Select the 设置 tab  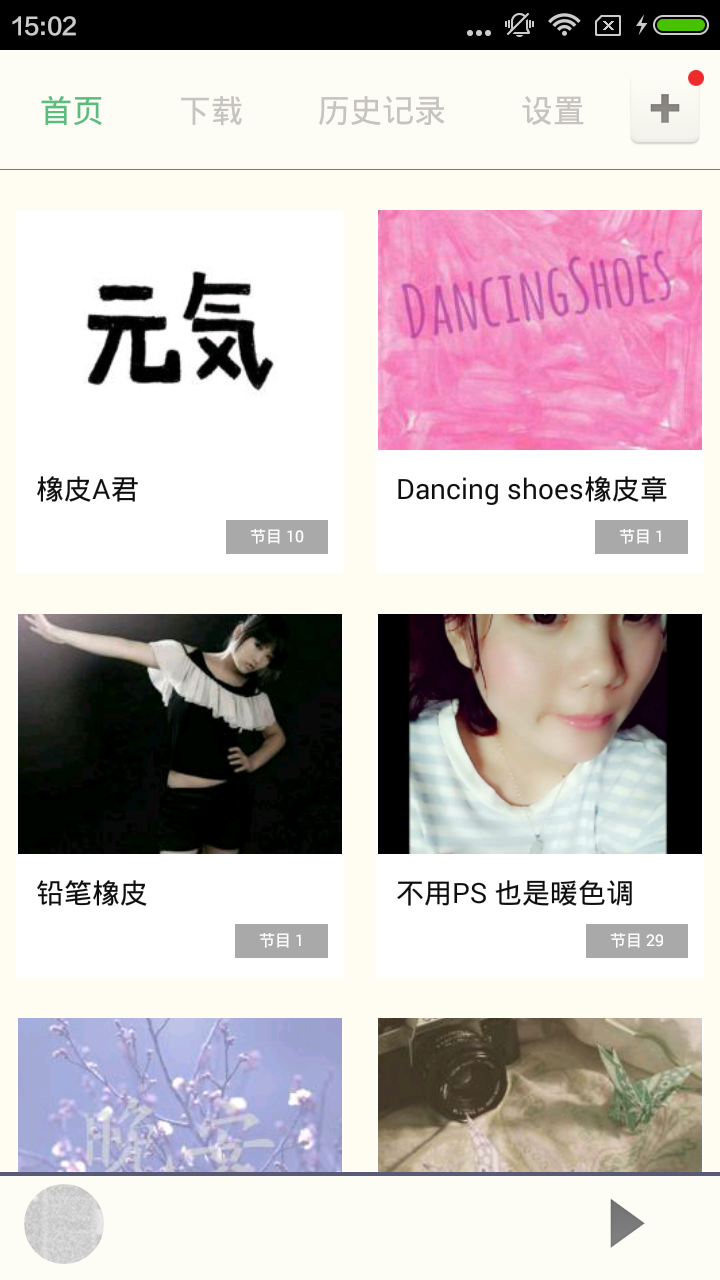click(552, 111)
